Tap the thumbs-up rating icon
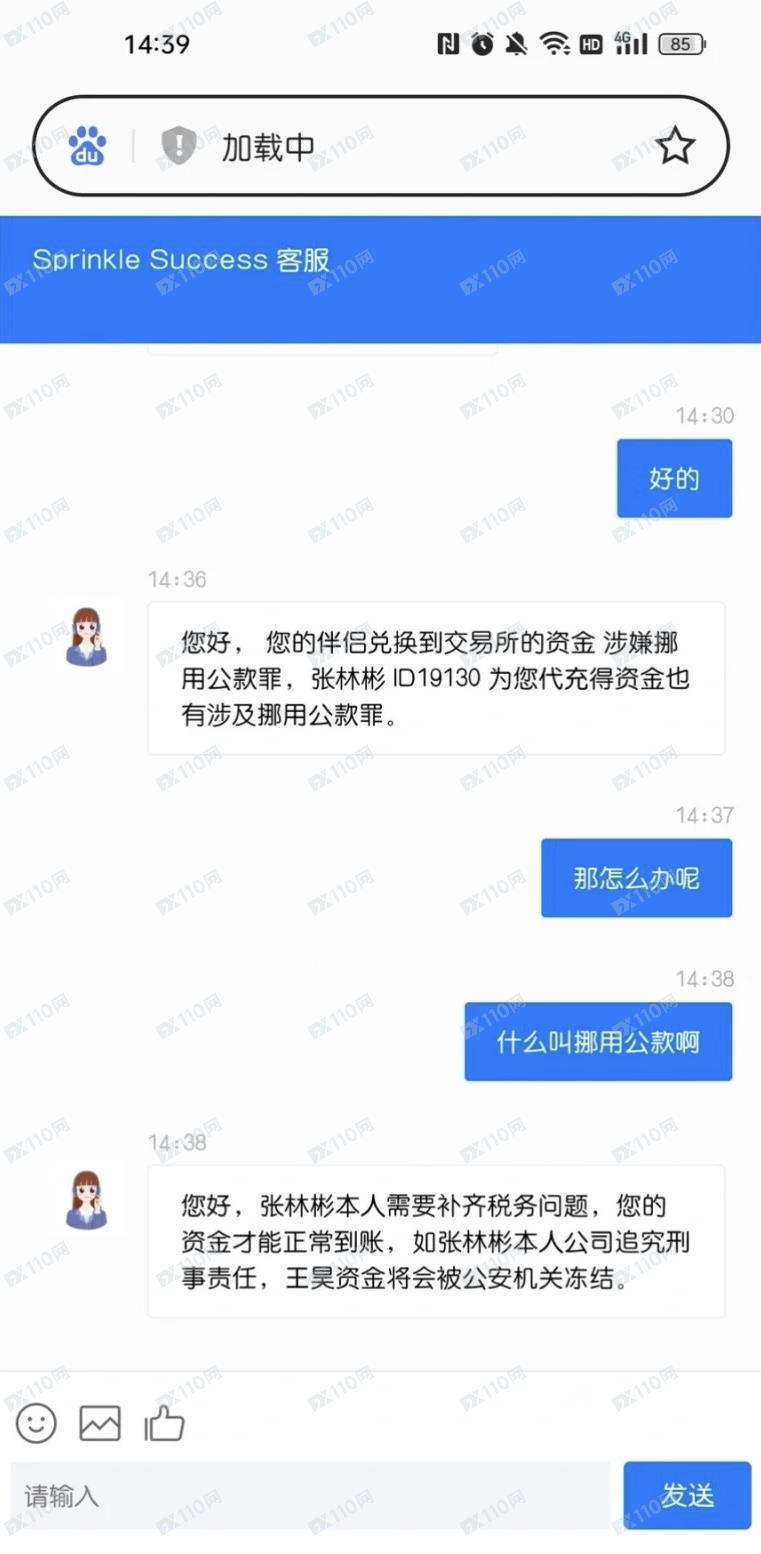This screenshot has width=761, height=1554. pyautogui.click(x=164, y=1423)
